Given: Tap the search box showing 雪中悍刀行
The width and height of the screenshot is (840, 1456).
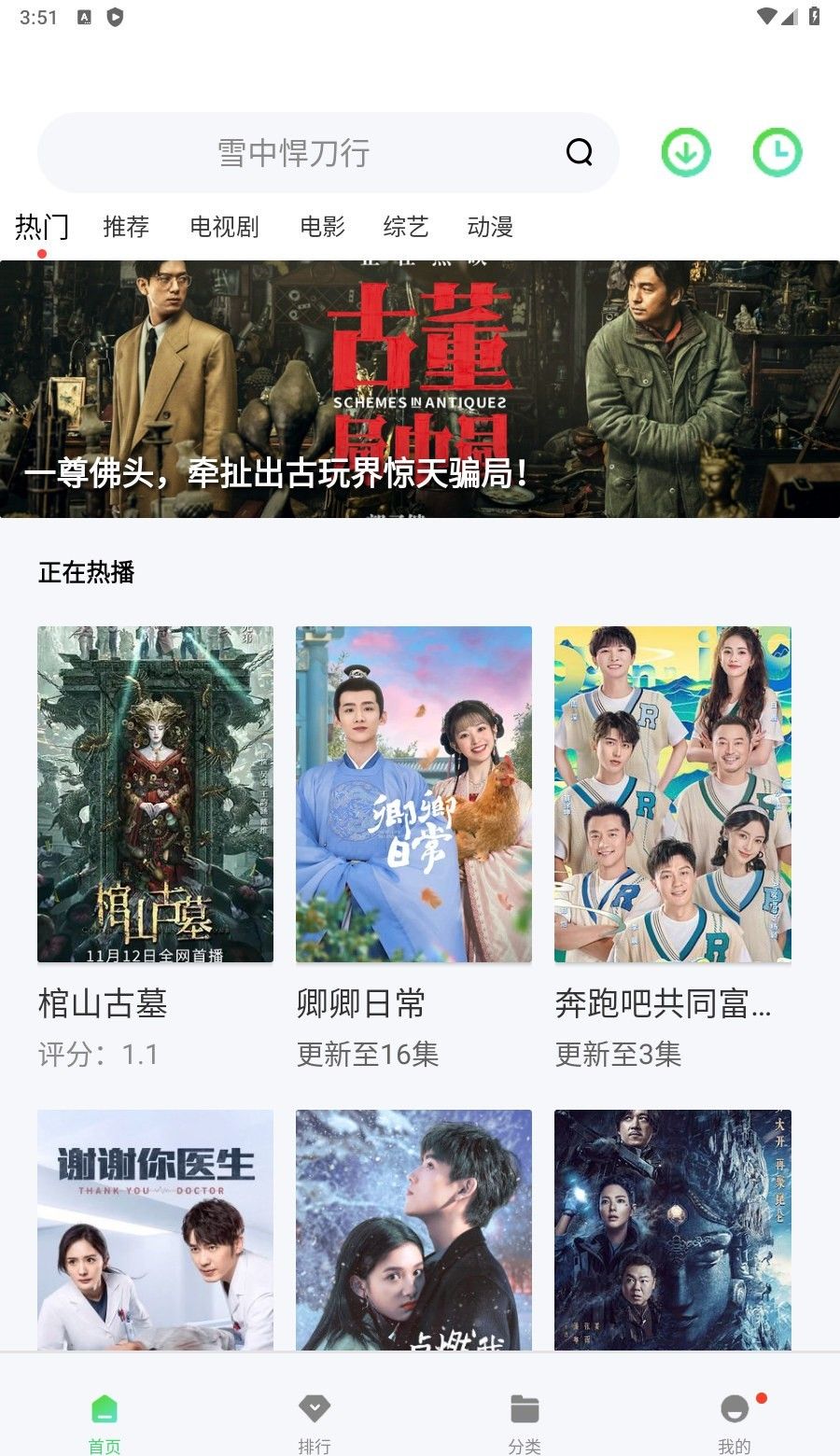Looking at the screenshot, I should [x=294, y=152].
